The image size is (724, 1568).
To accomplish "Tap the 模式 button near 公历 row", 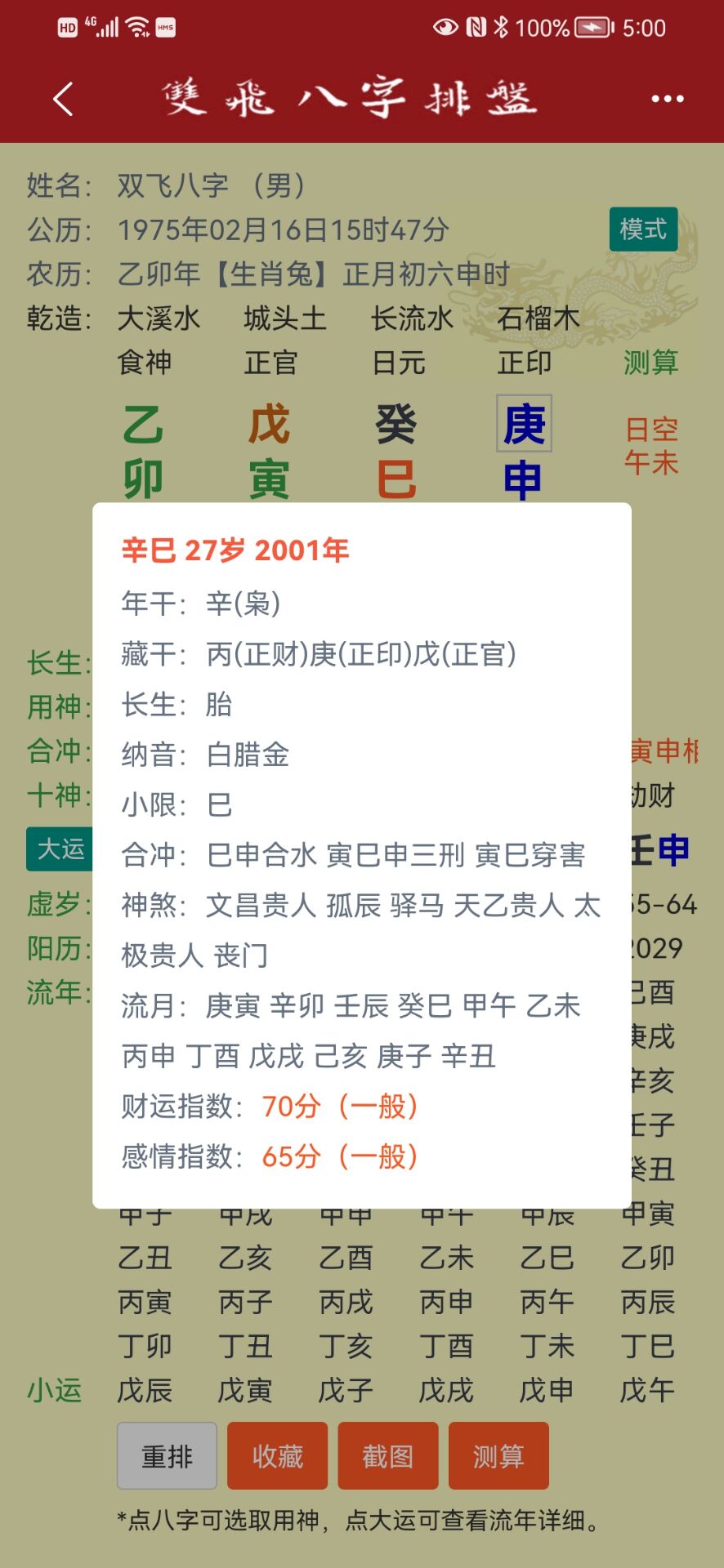I will (644, 229).
